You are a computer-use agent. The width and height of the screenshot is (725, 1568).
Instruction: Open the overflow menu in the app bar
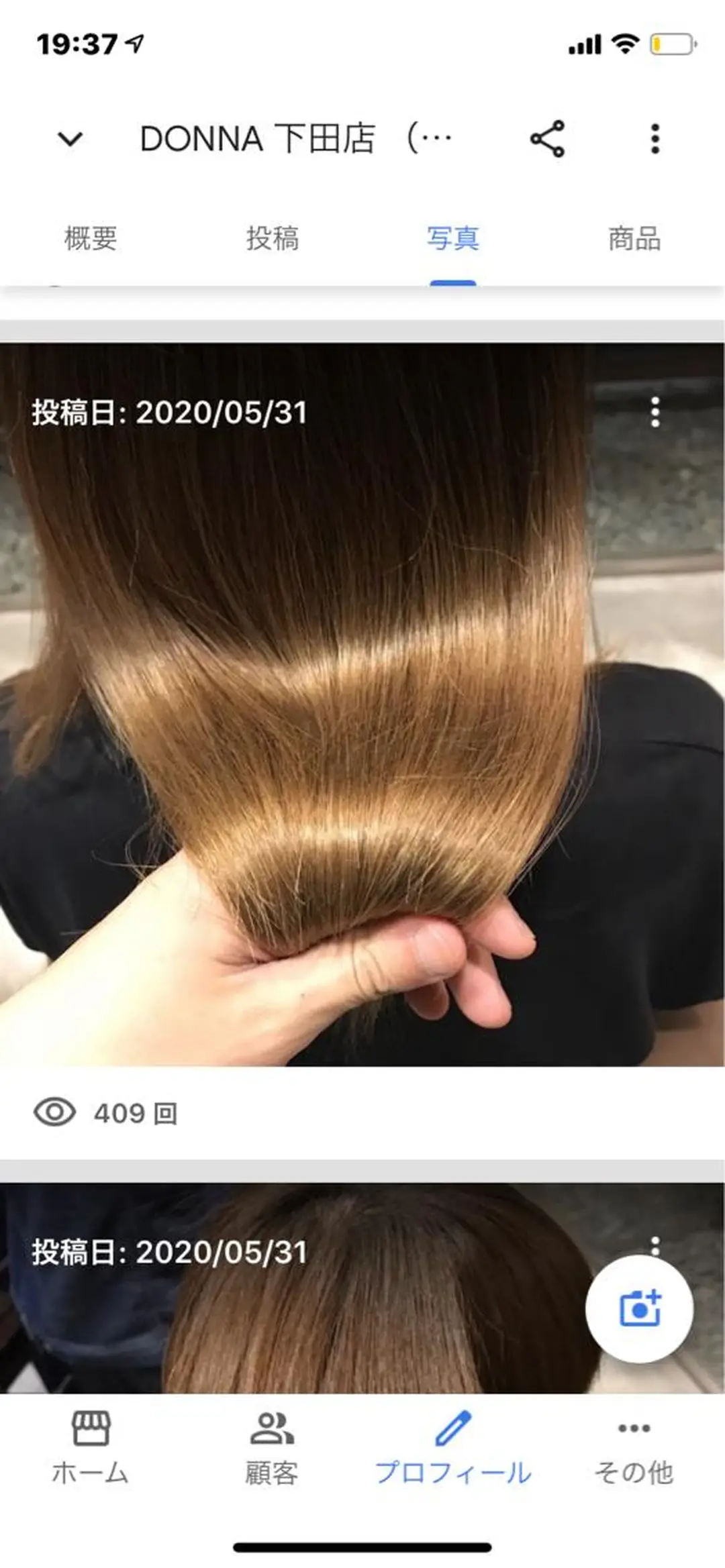pos(655,139)
